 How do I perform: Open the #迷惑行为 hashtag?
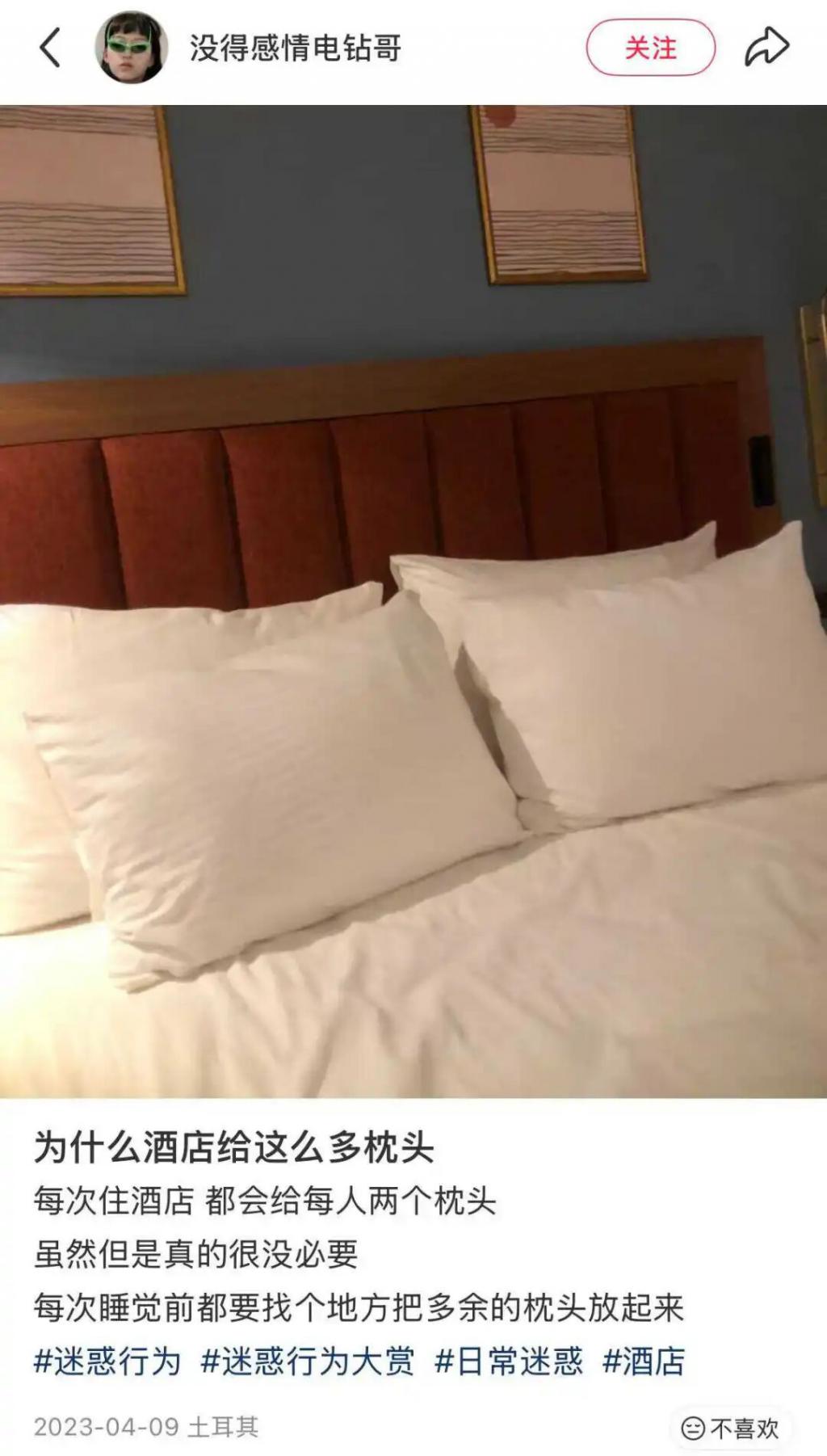pyautogui.click(x=107, y=1361)
